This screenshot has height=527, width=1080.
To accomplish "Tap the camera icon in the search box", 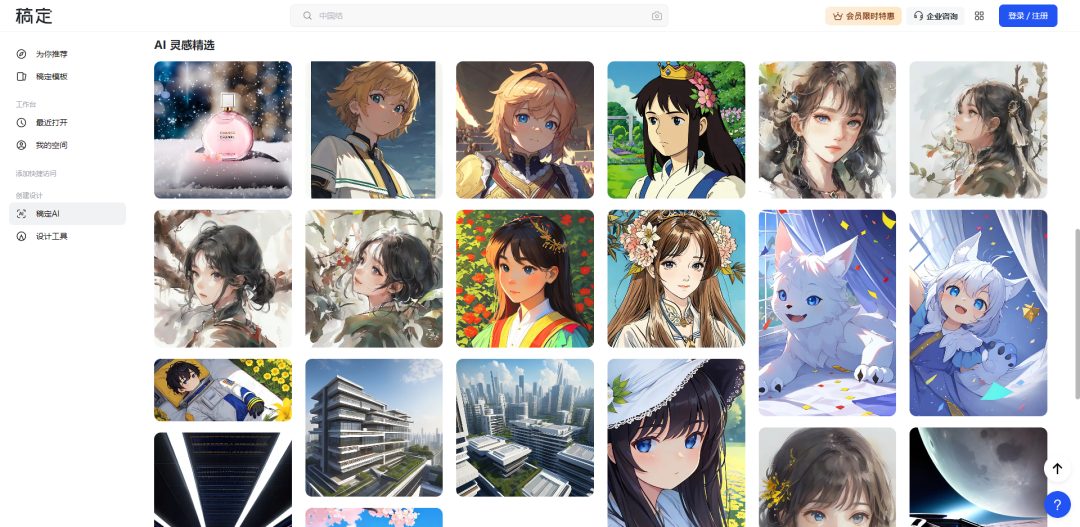I will pos(656,16).
